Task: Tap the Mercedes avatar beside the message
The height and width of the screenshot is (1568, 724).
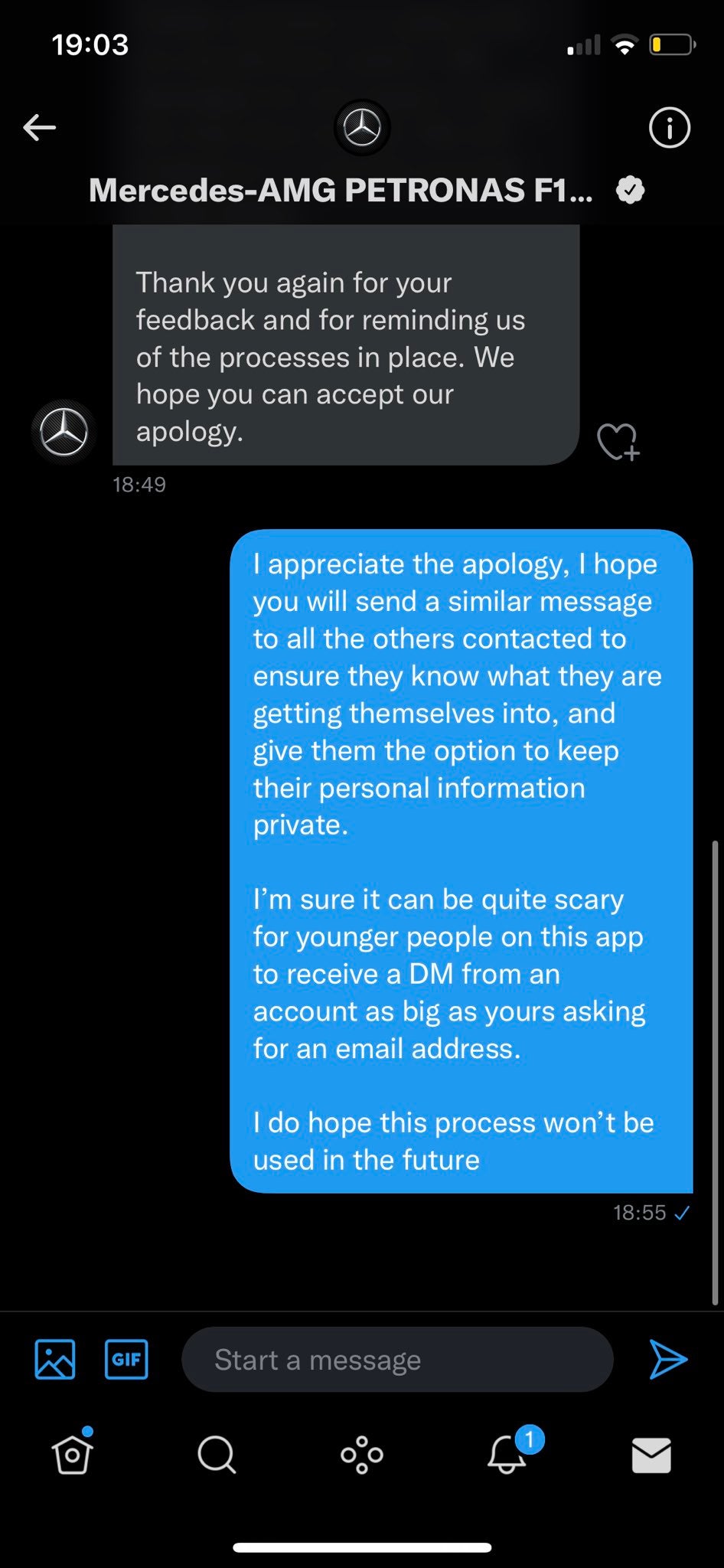Action: [x=64, y=432]
